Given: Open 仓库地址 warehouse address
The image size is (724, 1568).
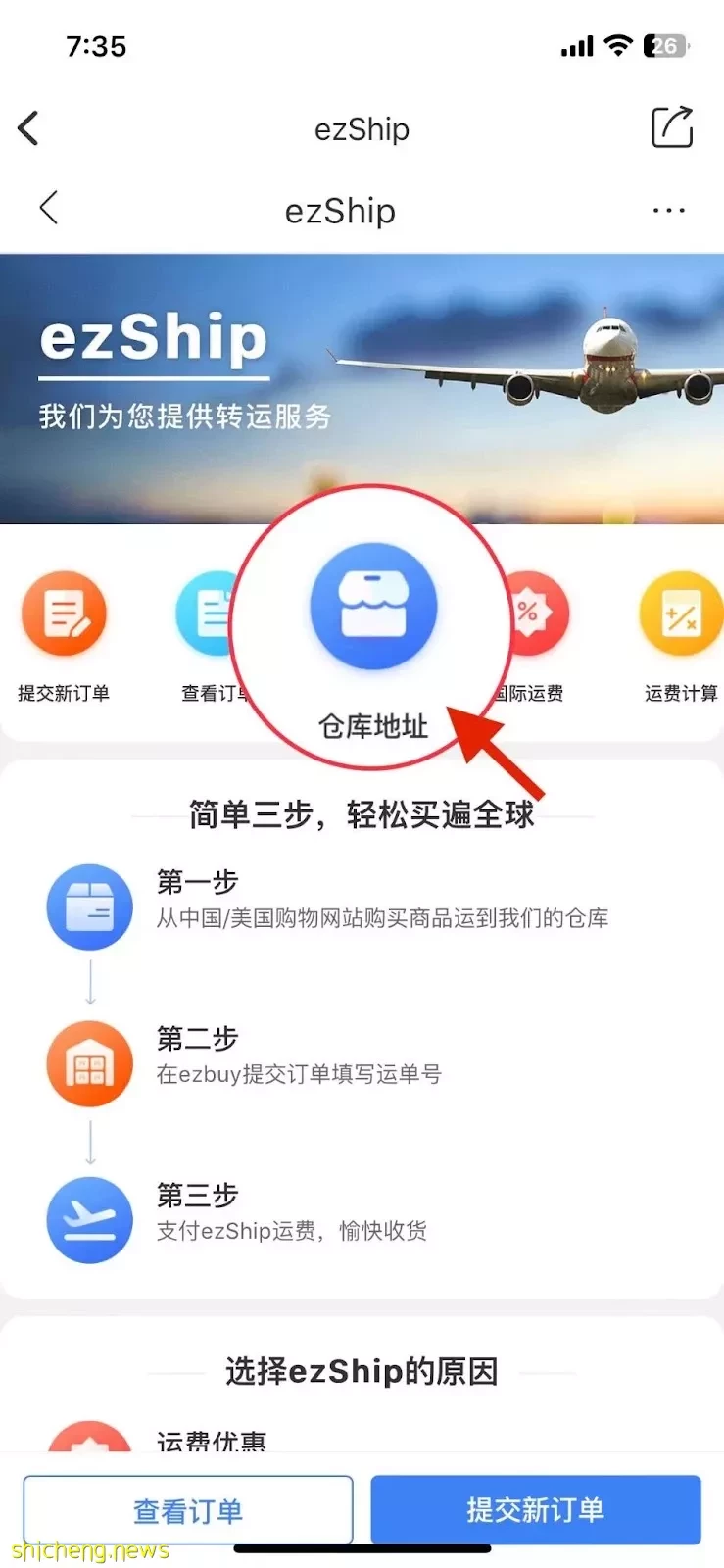Looking at the screenshot, I should click(x=372, y=608).
